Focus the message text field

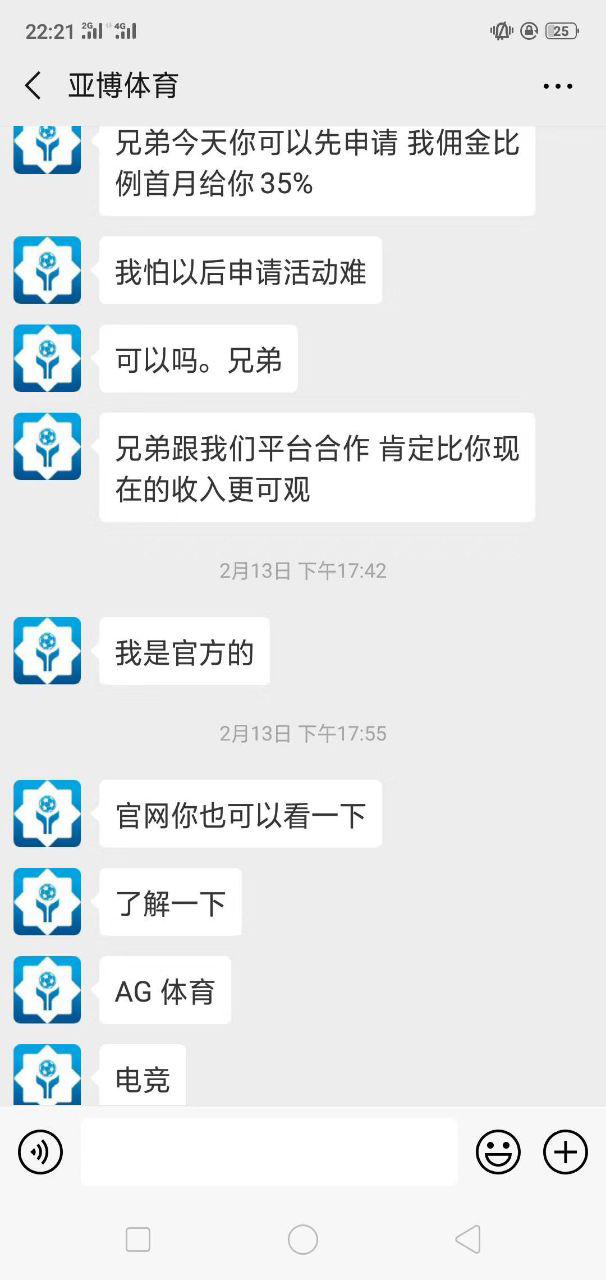pyautogui.click(x=269, y=1153)
